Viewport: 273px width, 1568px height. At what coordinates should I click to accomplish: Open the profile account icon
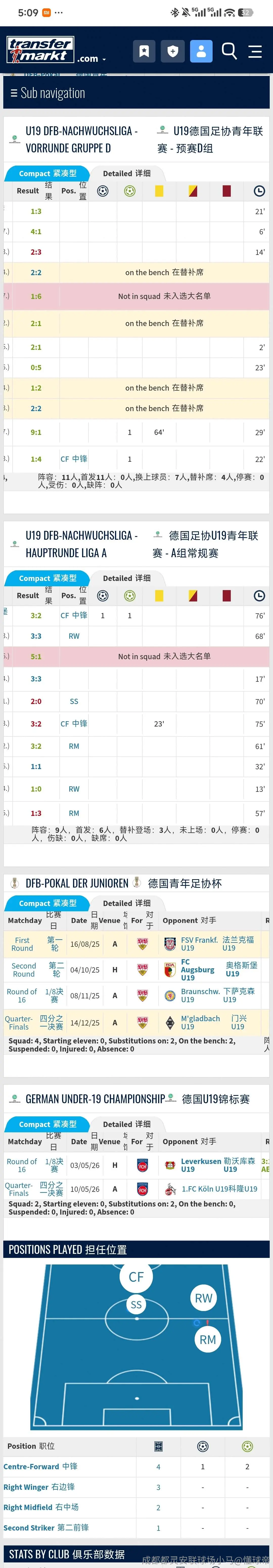201,51
